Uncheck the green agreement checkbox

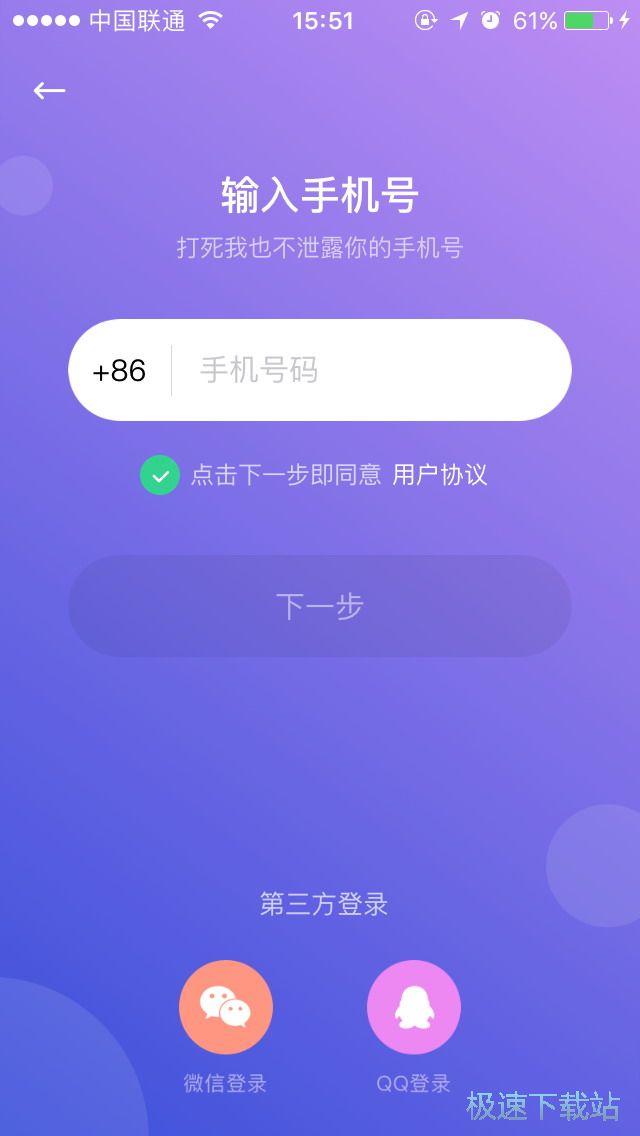(160, 475)
